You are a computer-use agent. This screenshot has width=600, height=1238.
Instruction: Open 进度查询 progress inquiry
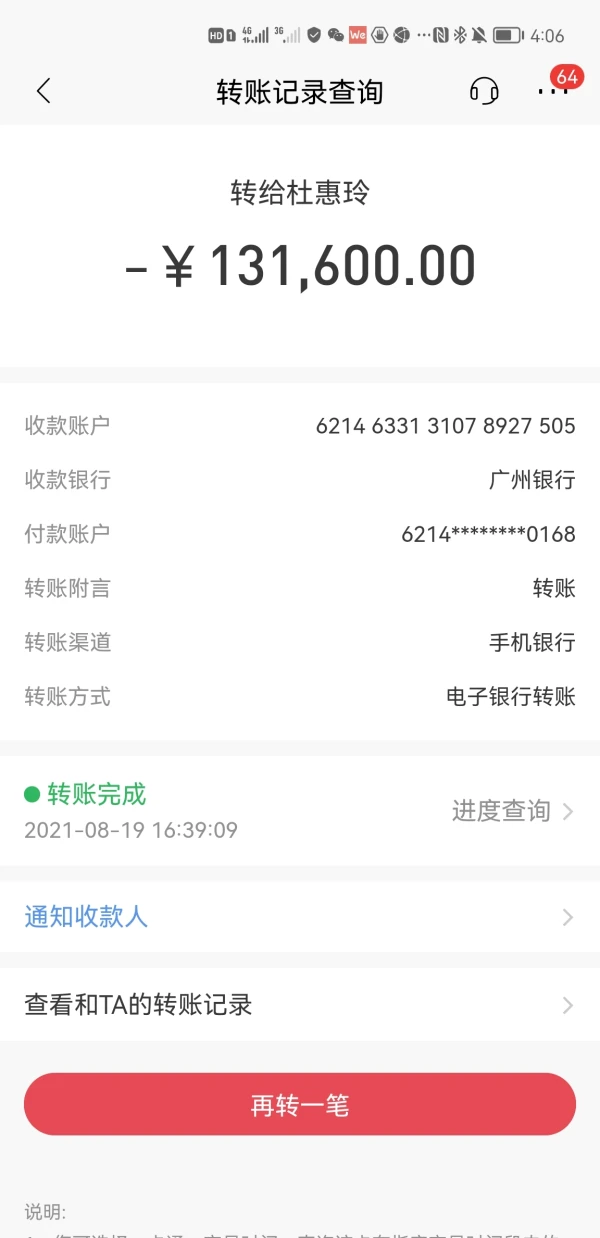click(513, 811)
